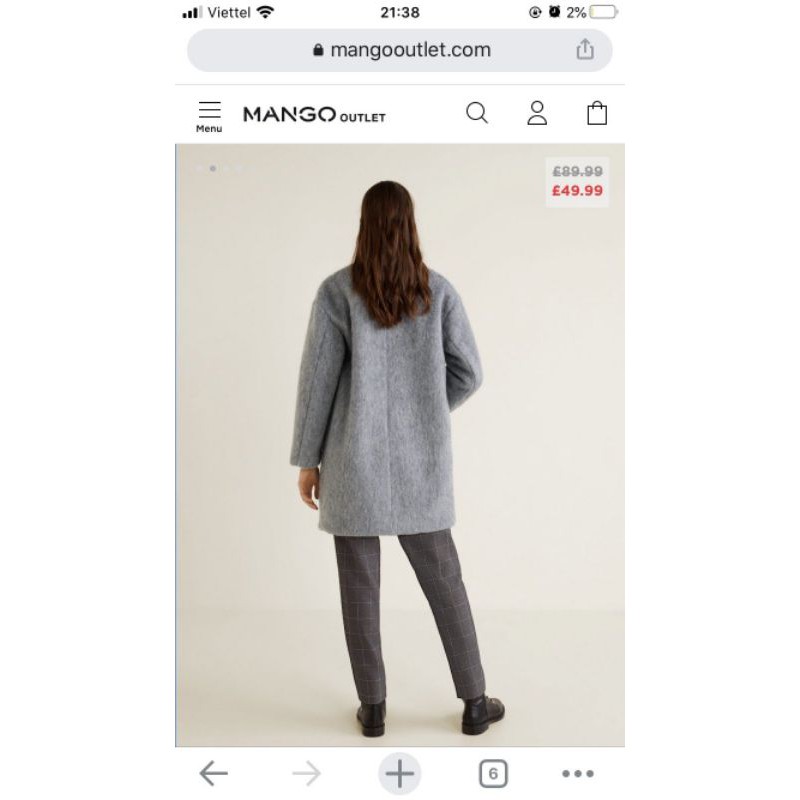Open the Menu hamburger button

[x=209, y=115]
